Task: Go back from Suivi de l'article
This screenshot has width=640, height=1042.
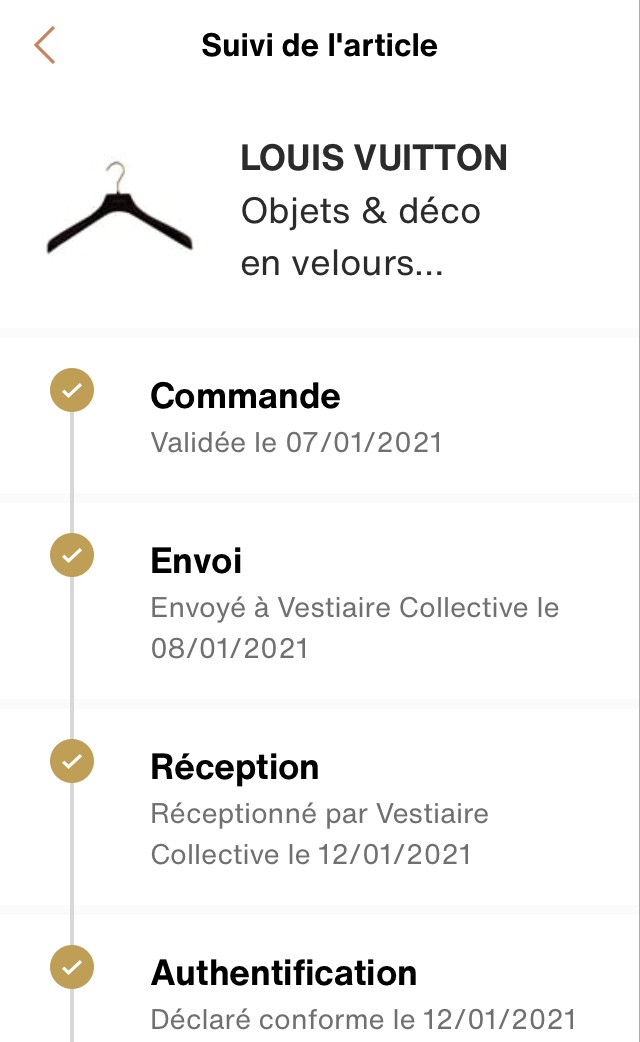Action: point(44,46)
